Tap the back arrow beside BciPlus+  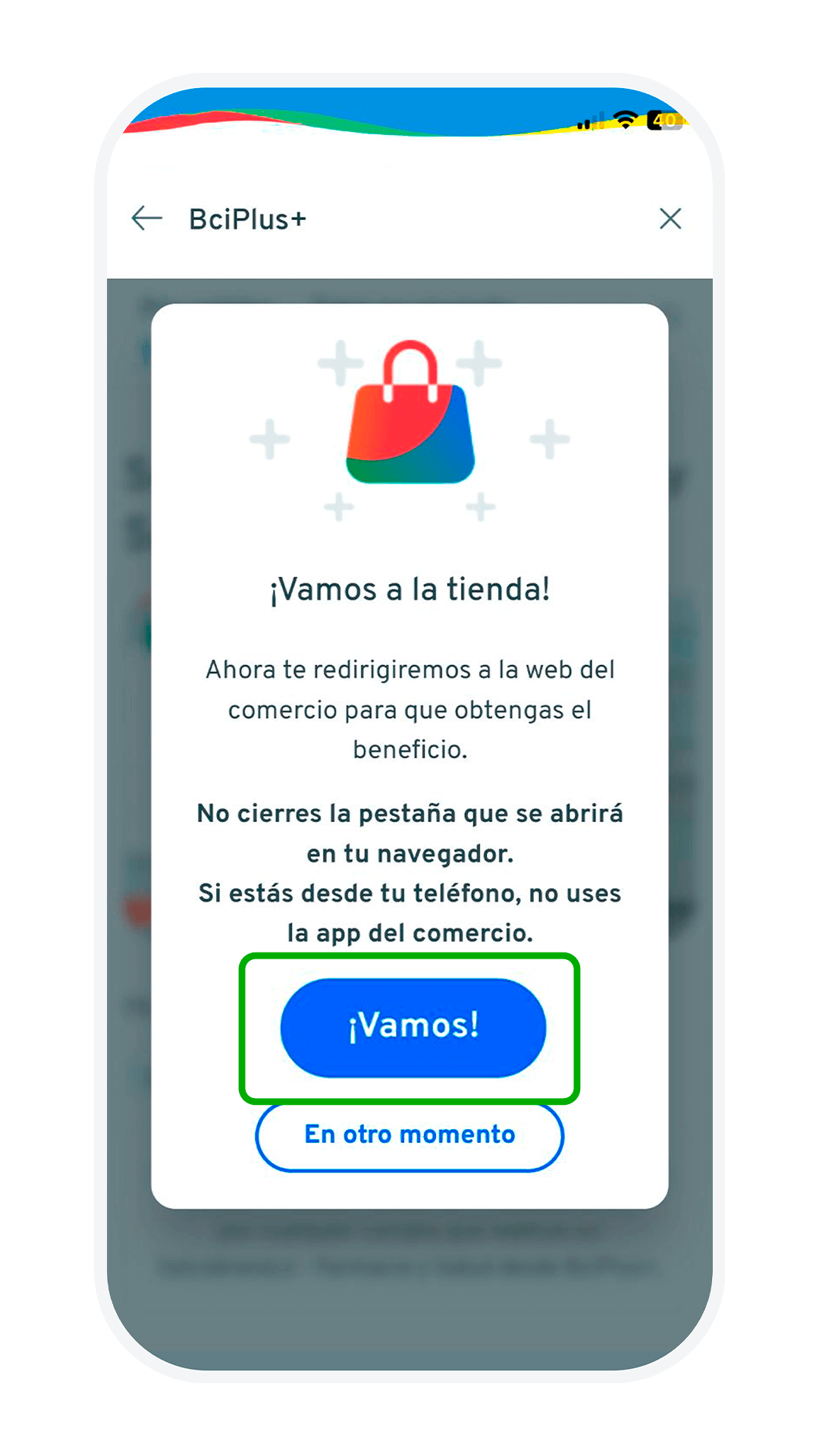[x=146, y=218]
